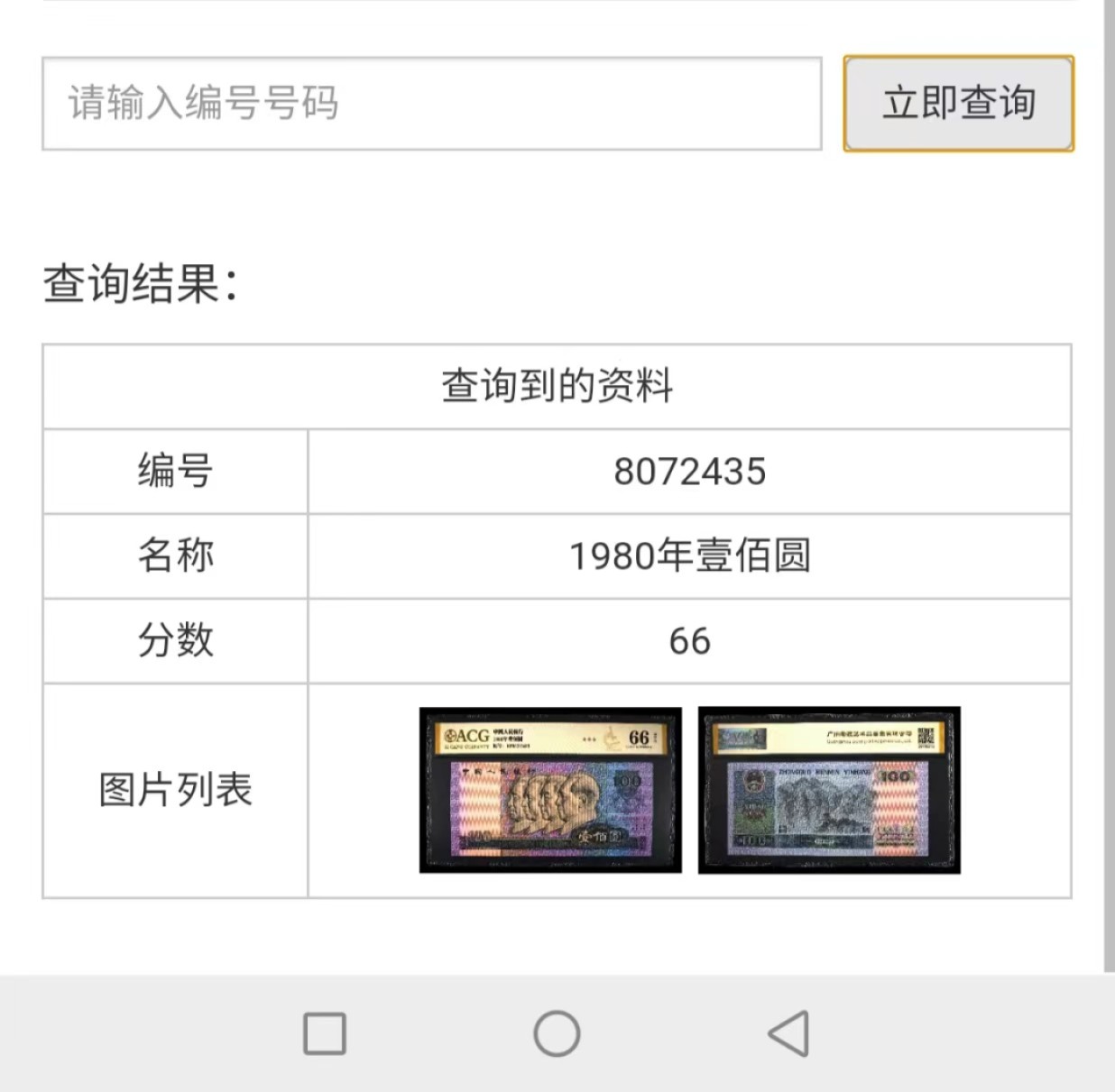Open the front image of the banknote

click(550, 790)
